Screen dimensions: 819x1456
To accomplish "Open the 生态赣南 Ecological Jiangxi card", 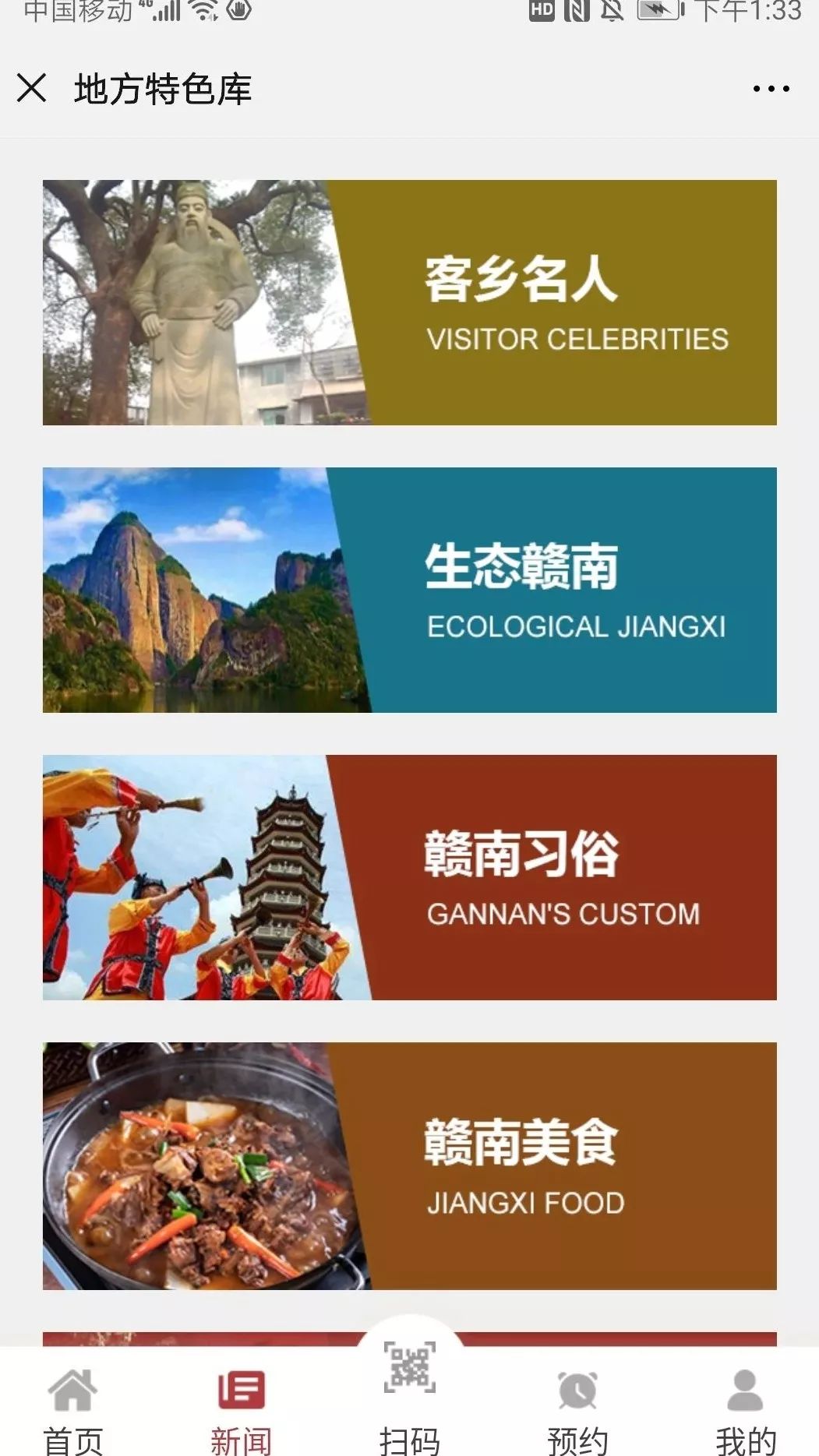I will [409, 590].
